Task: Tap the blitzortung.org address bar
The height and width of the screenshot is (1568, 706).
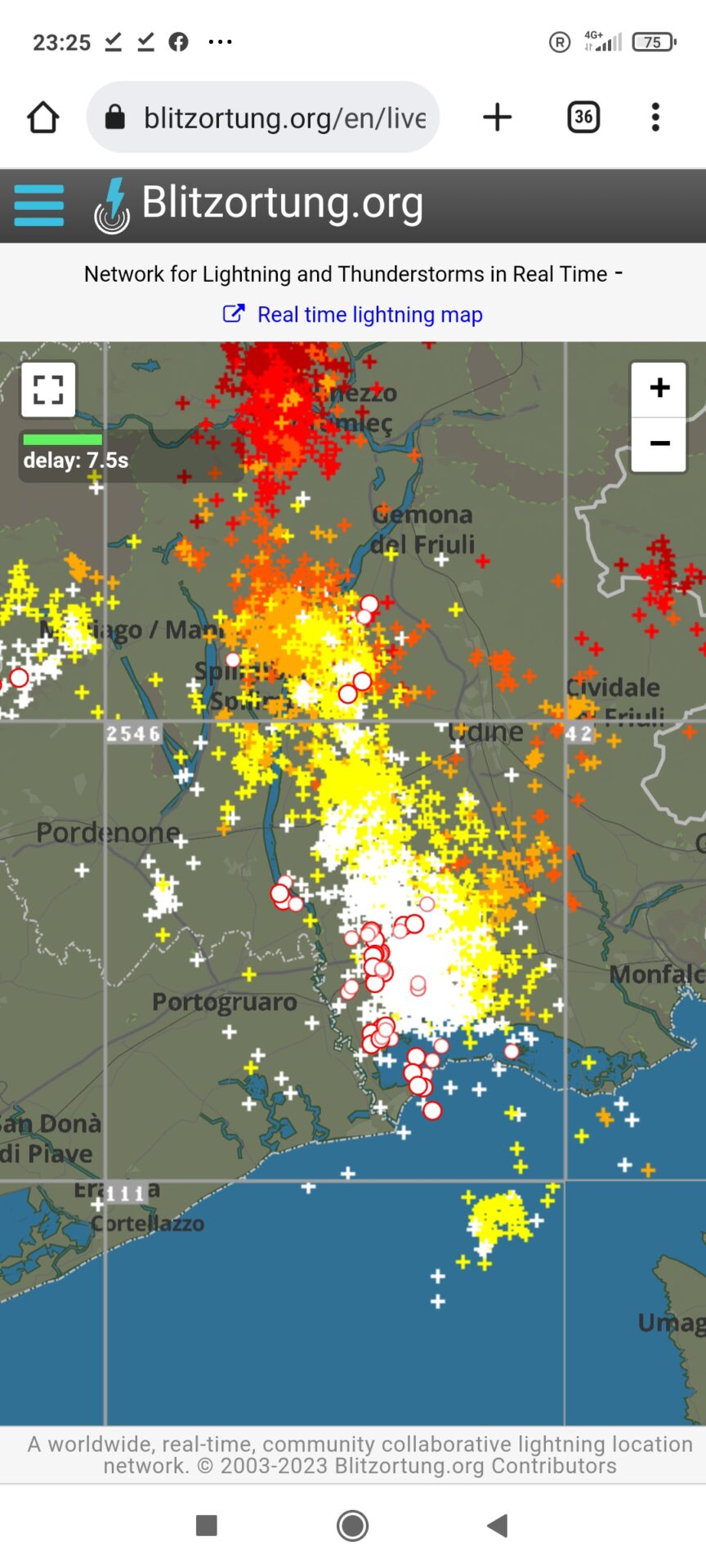Action: (263, 118)
